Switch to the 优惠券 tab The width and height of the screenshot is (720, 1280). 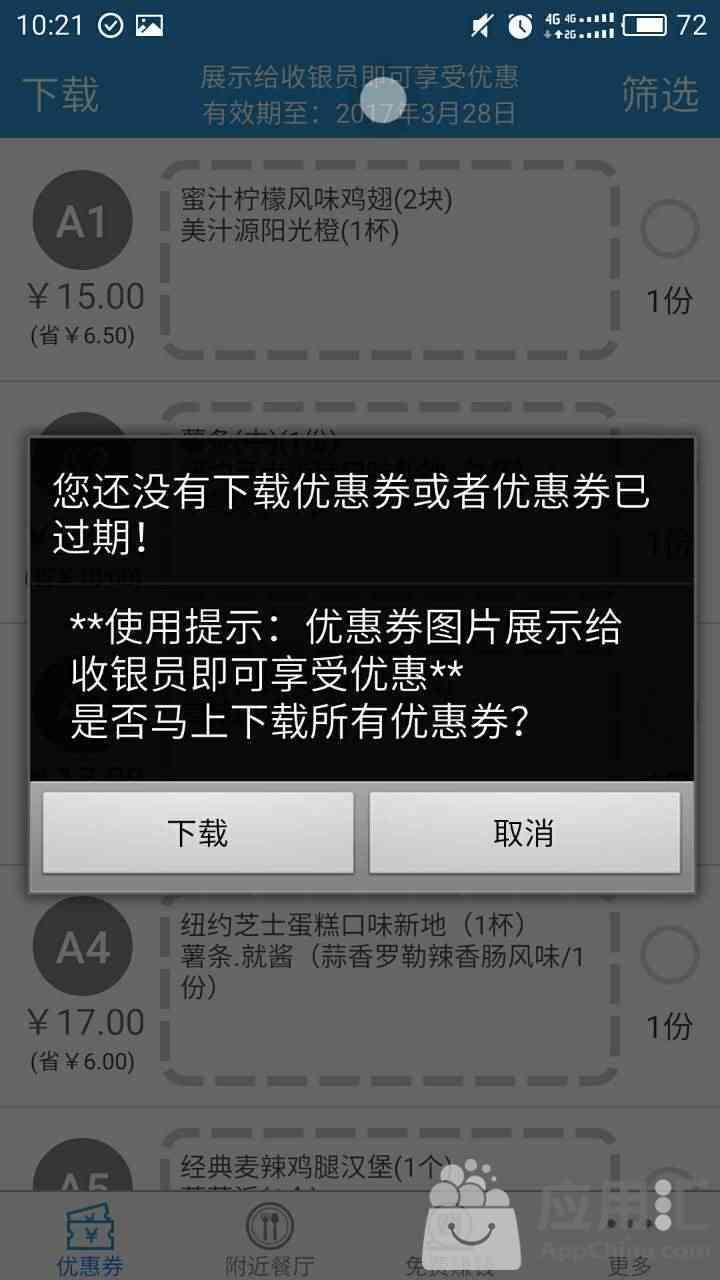(90, 1240)
